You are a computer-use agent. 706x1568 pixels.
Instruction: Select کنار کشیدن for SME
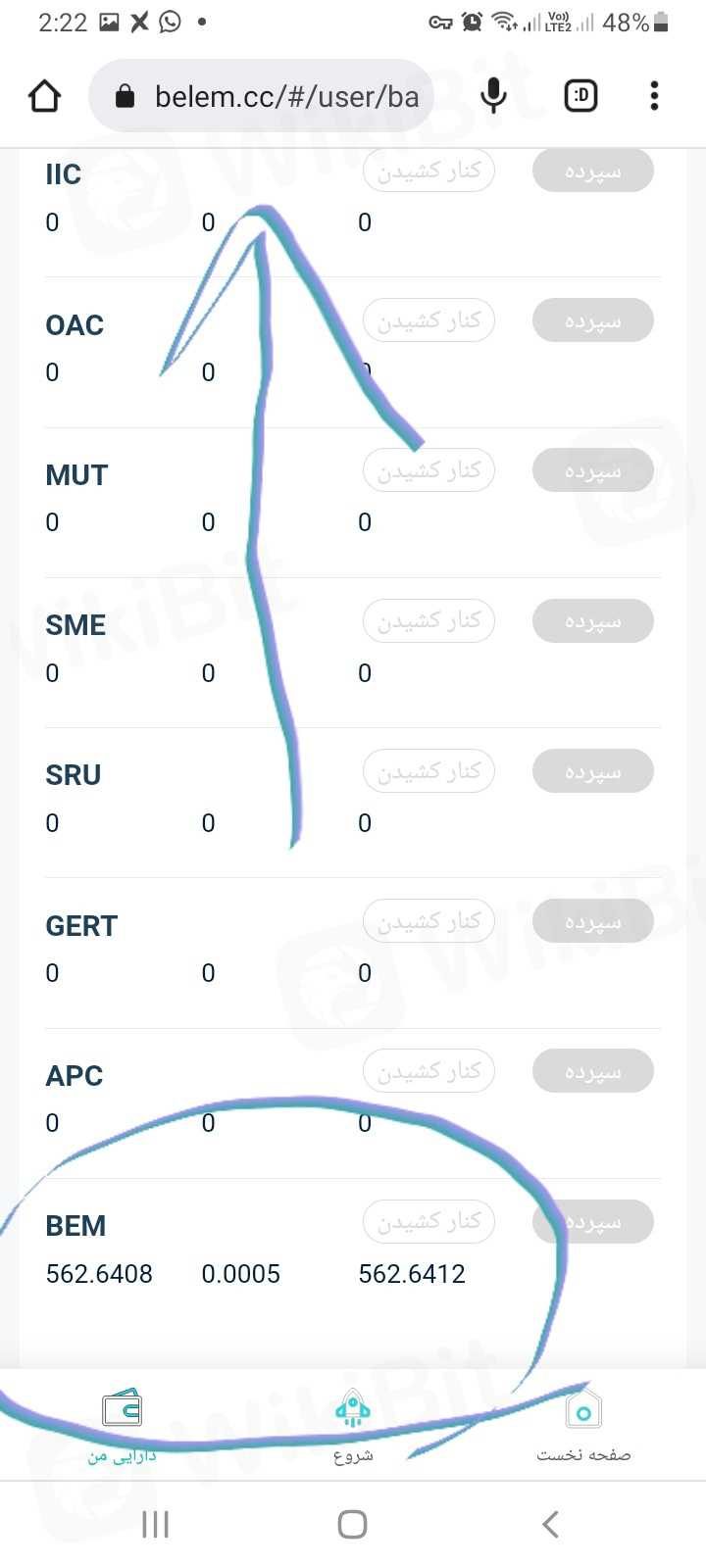429,620
